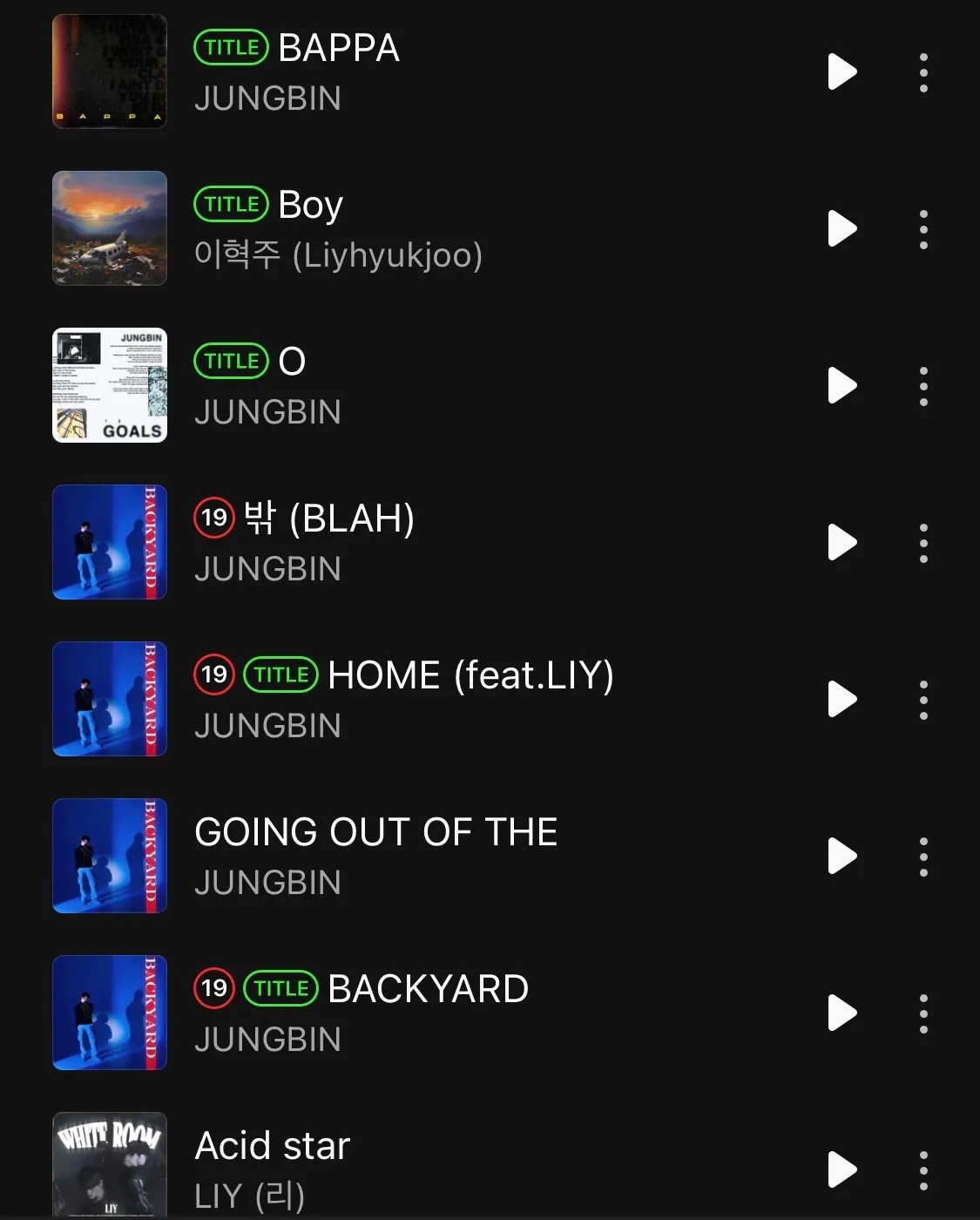Play HOME (feat.LIY)

pyautogui.click(x=841, y=699)
